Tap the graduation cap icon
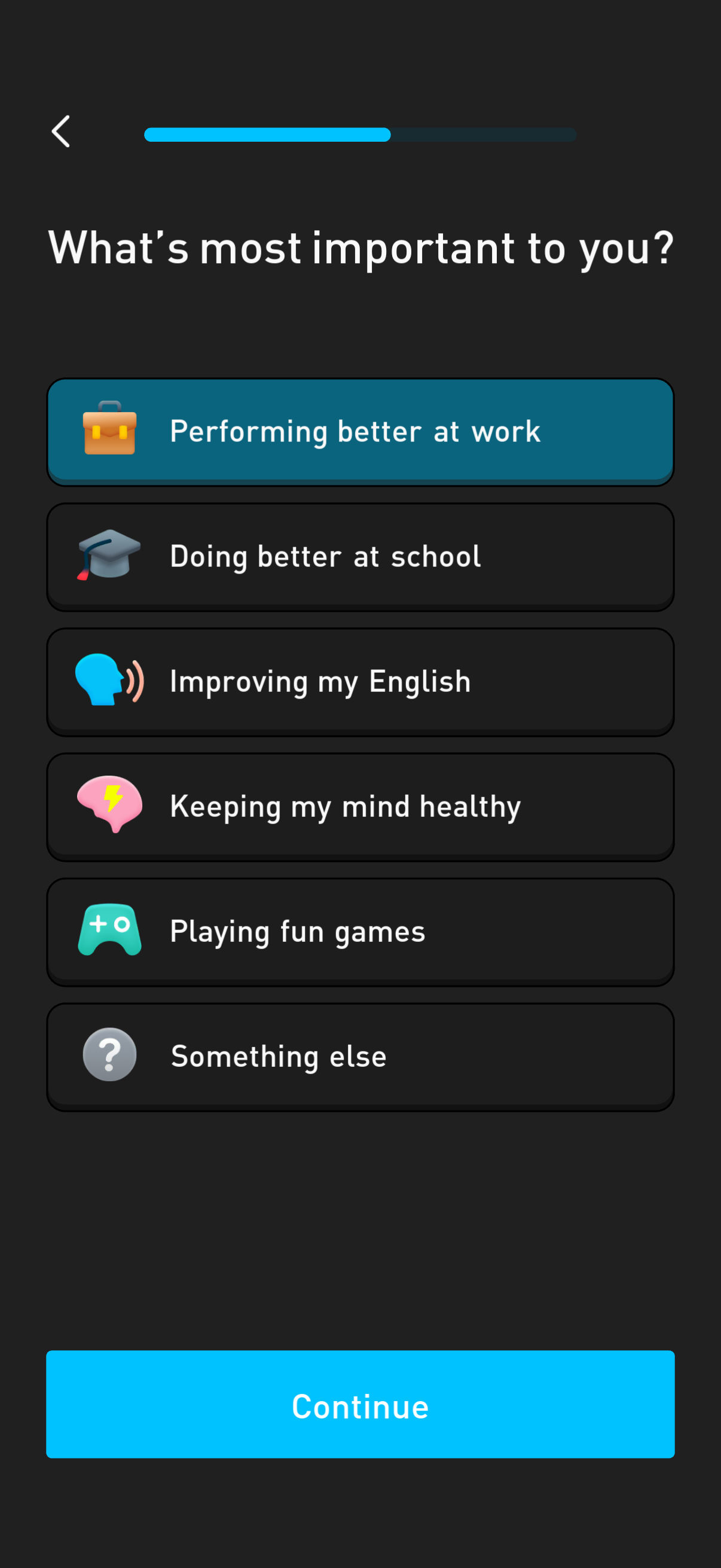Image resolution: width=721 pixels, height=1568 pixels. (x=109, y=555)
